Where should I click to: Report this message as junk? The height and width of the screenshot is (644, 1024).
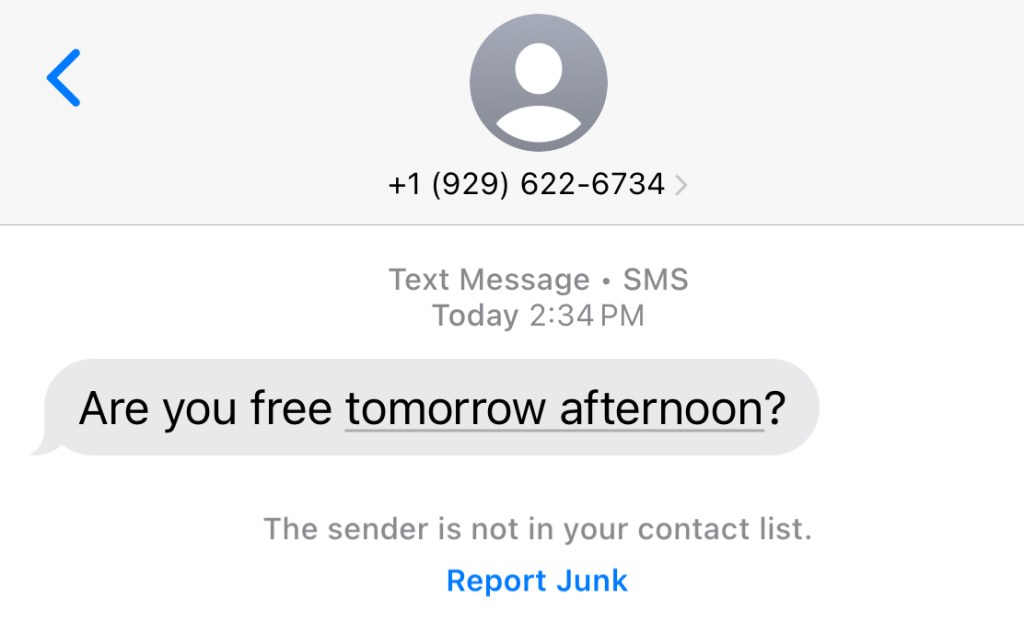click(537, 581)
